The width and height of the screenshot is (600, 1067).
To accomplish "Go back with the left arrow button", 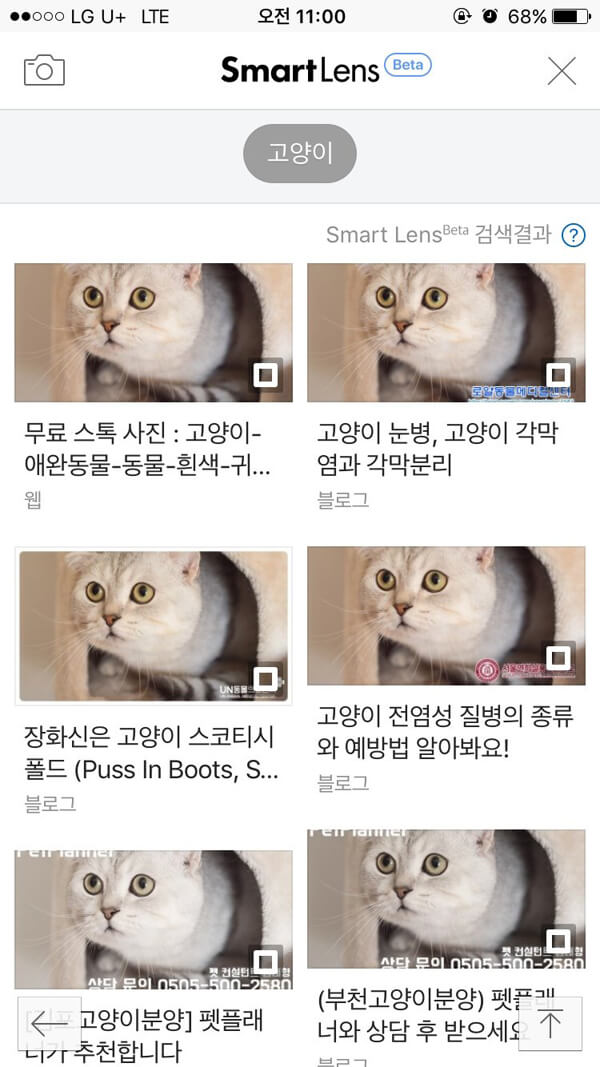I will coord(48,1023).
